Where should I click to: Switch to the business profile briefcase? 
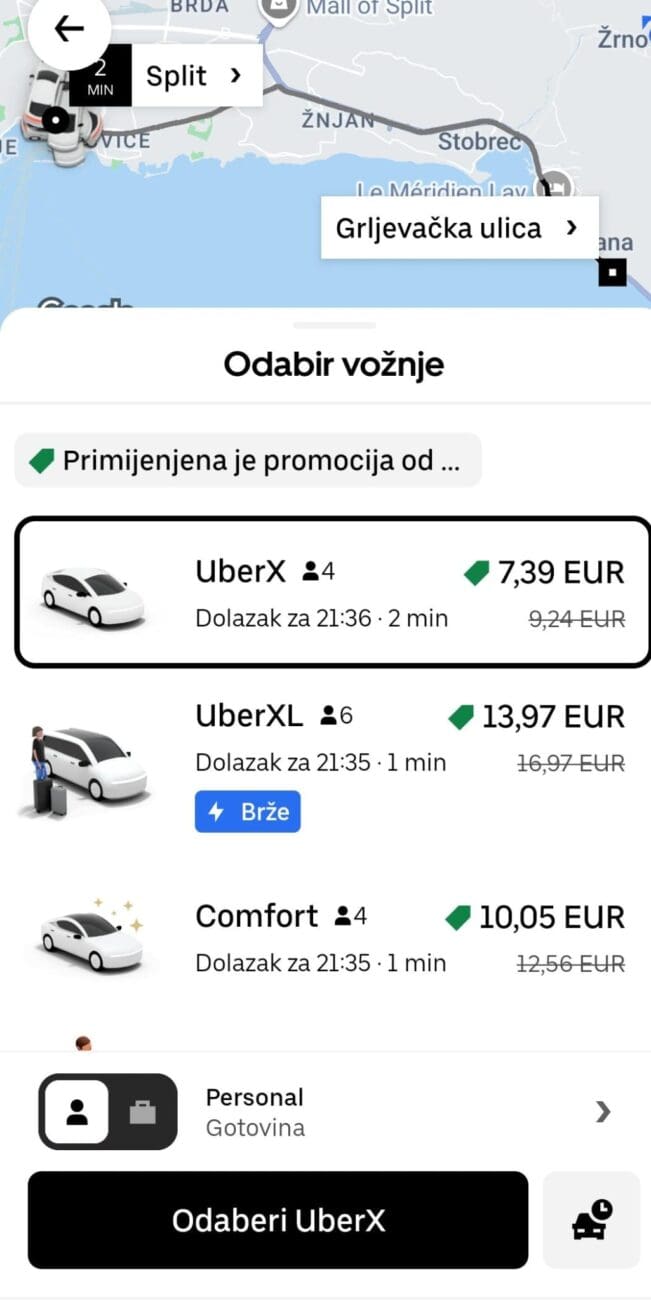pos(143,1112)
